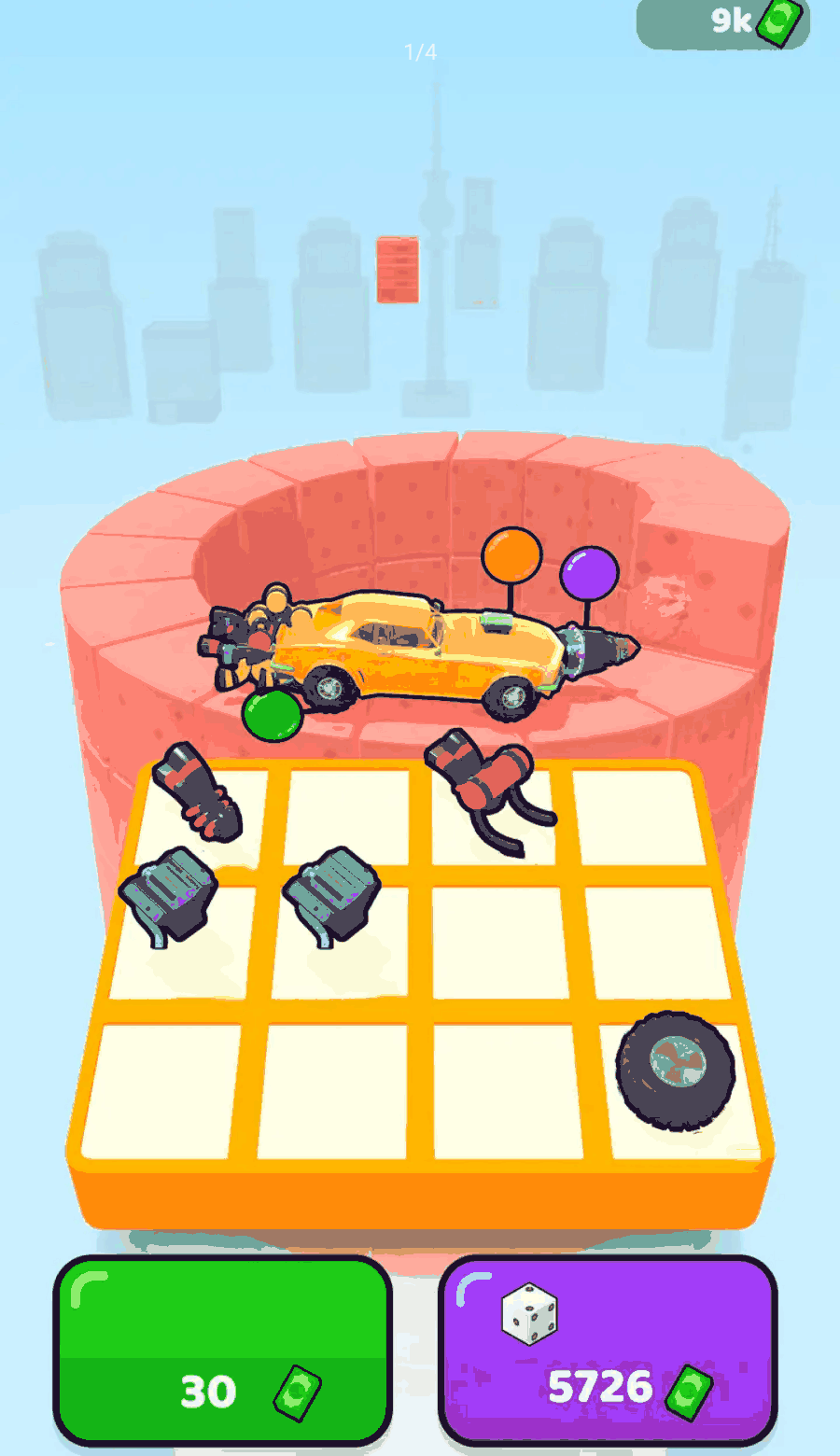Tap the purple slot marker above the drill
This screenshot has width=840, height=1456.
coord(589,574)
